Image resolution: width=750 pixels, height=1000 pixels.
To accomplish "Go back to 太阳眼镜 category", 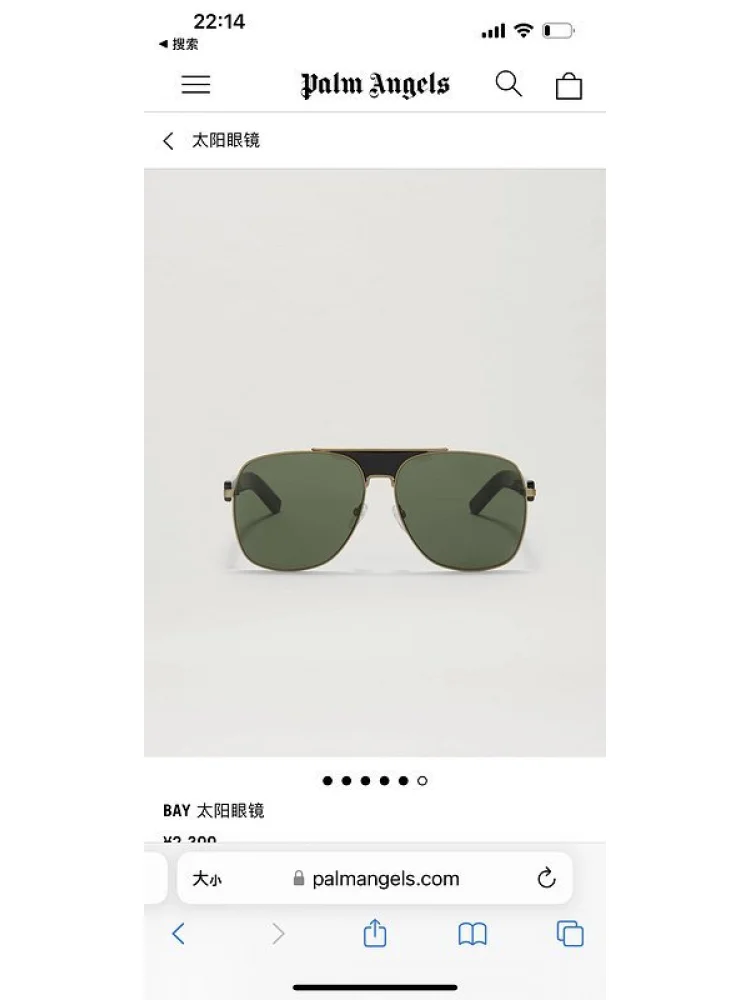I will tap(212, 141).
